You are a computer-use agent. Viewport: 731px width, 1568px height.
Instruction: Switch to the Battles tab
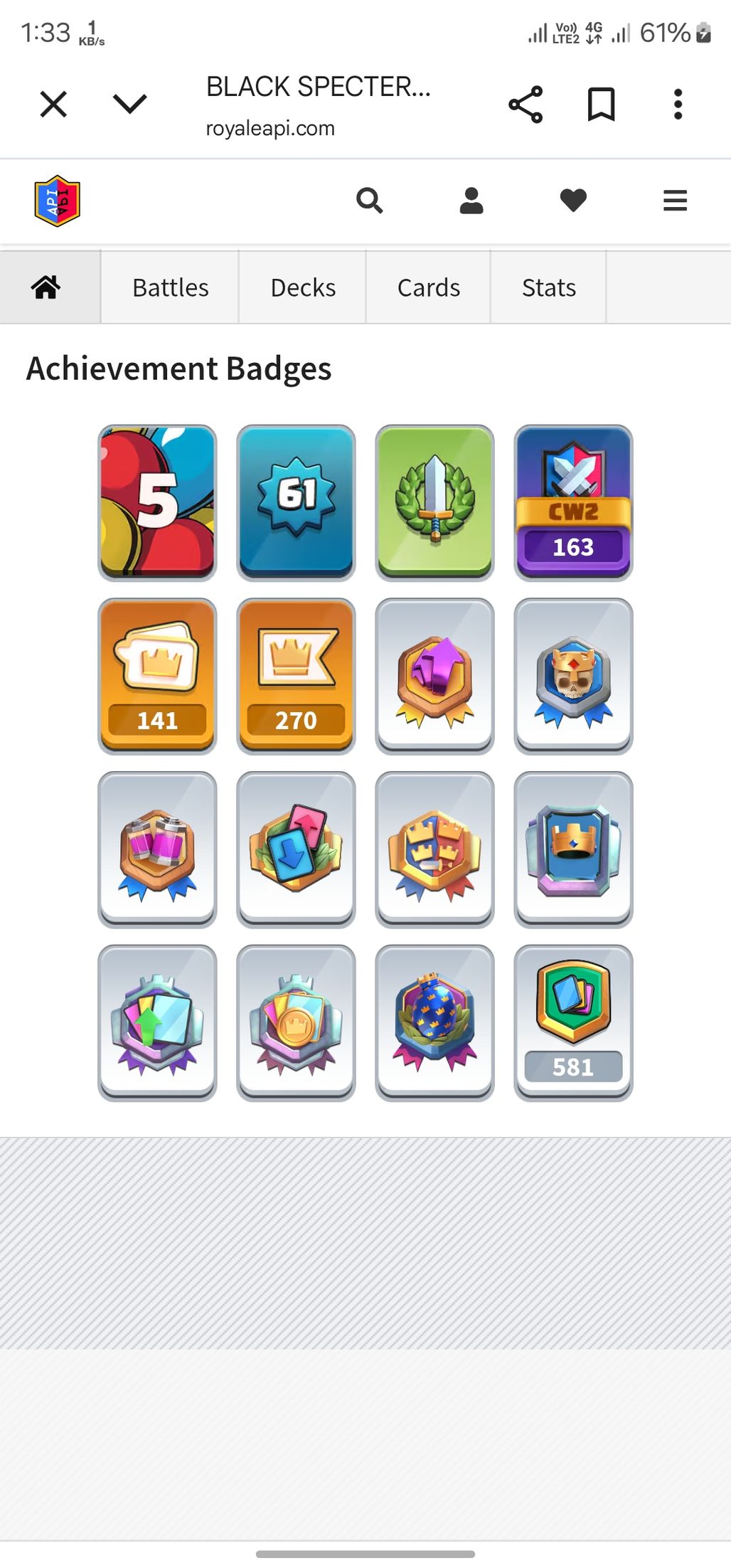point(170,287)
